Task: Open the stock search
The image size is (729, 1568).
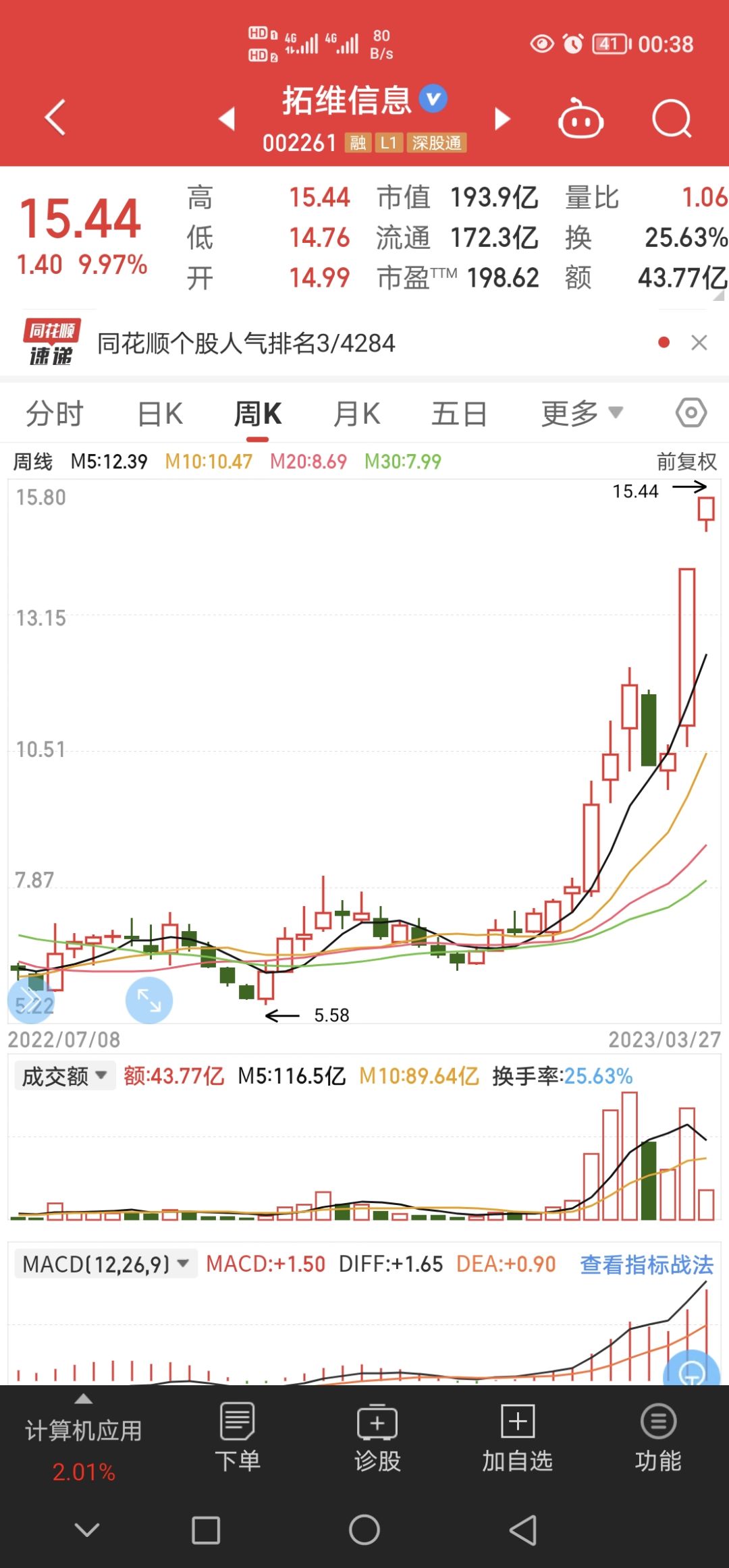Action: click(x=672, y=119)
